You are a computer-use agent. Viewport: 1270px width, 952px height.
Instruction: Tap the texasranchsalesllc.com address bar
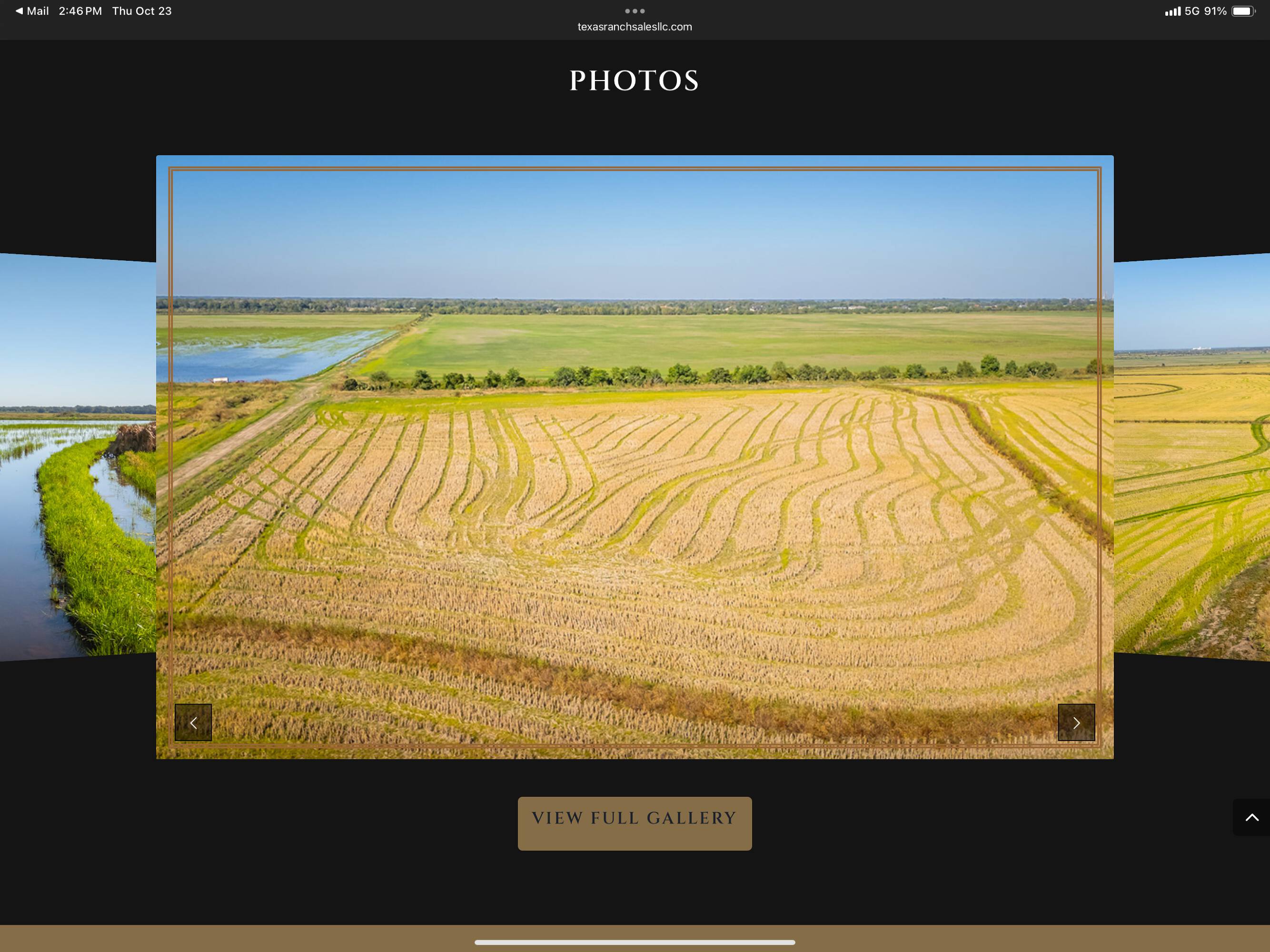pos(635,26)
